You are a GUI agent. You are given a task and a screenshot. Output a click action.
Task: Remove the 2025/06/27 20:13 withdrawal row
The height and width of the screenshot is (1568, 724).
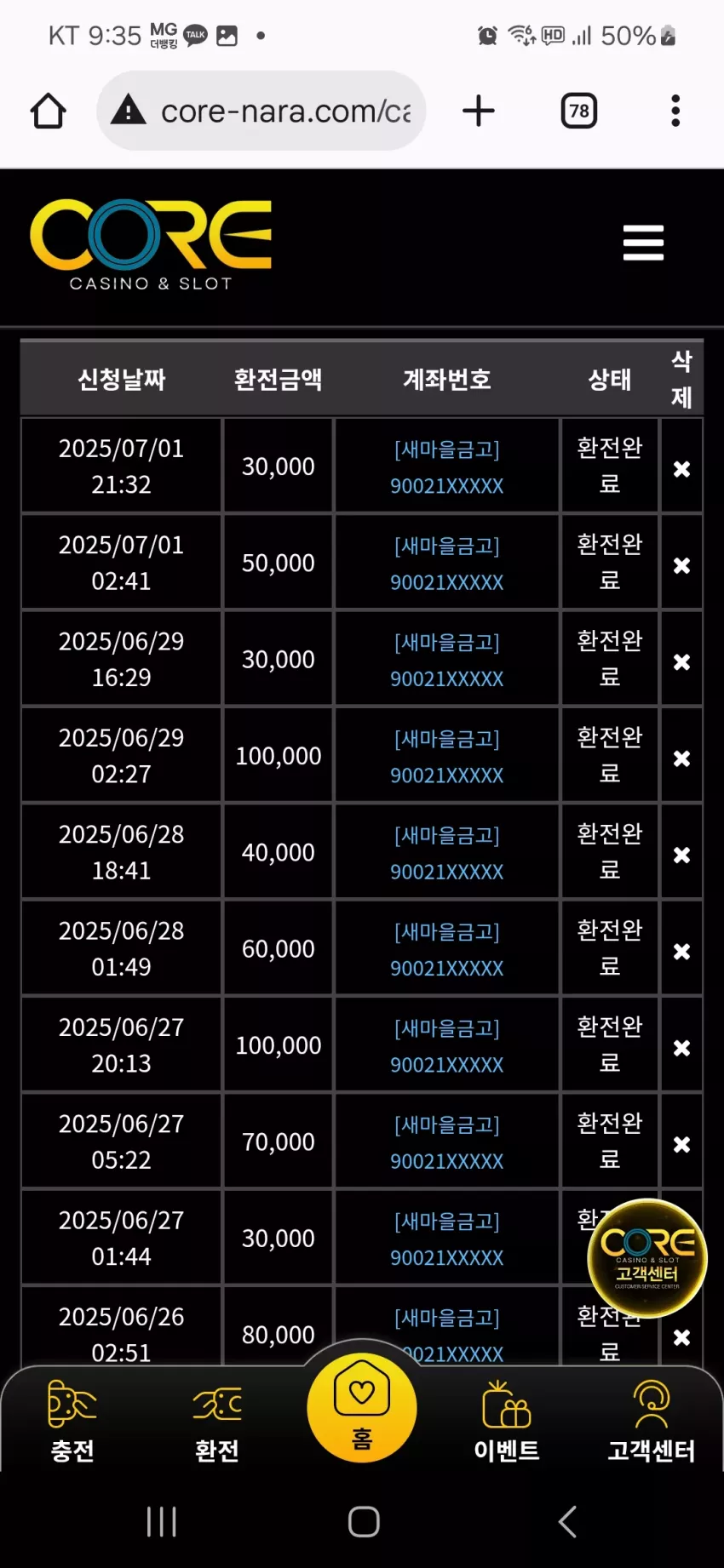(x=681, y=1048)
